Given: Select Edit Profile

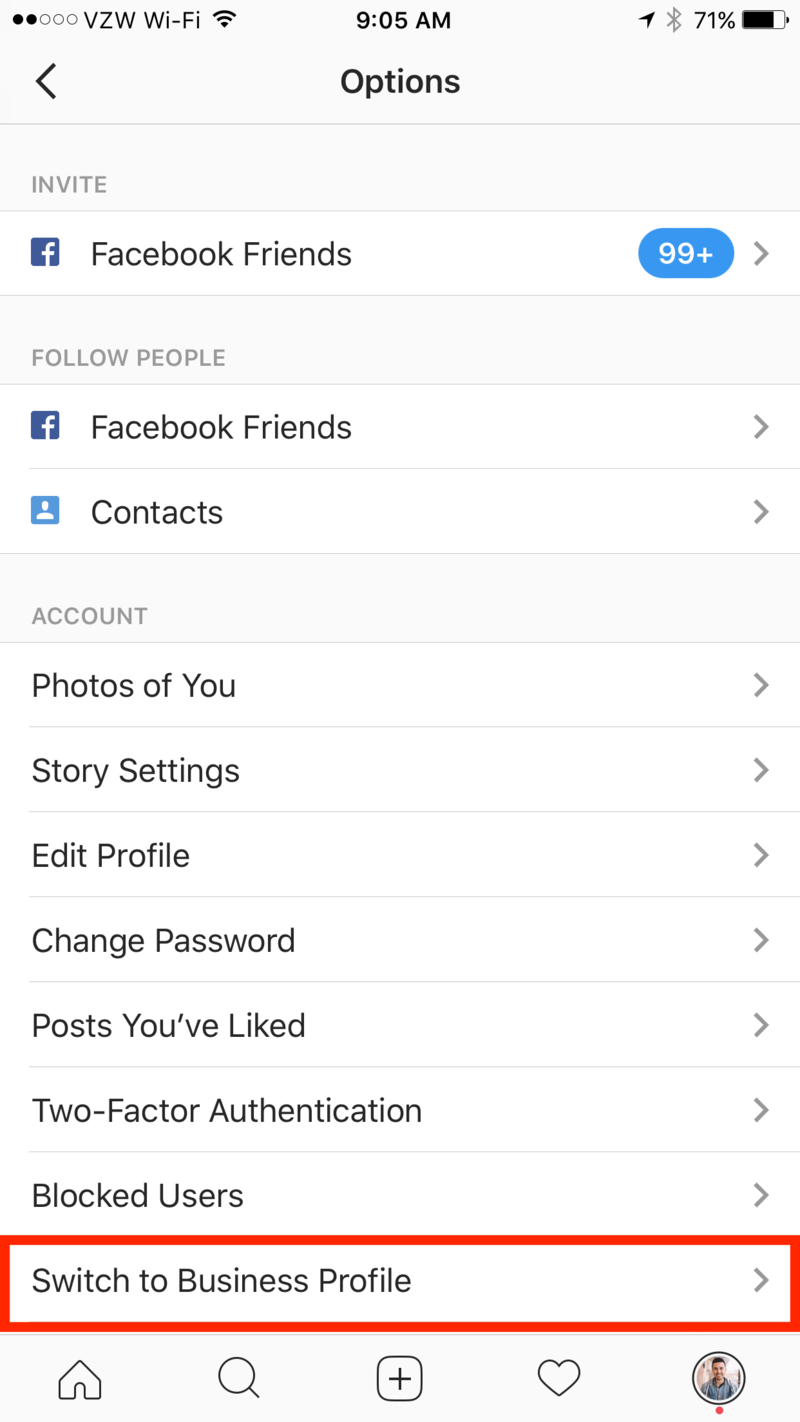Looking at the screenshot, I should coord(400,855).
